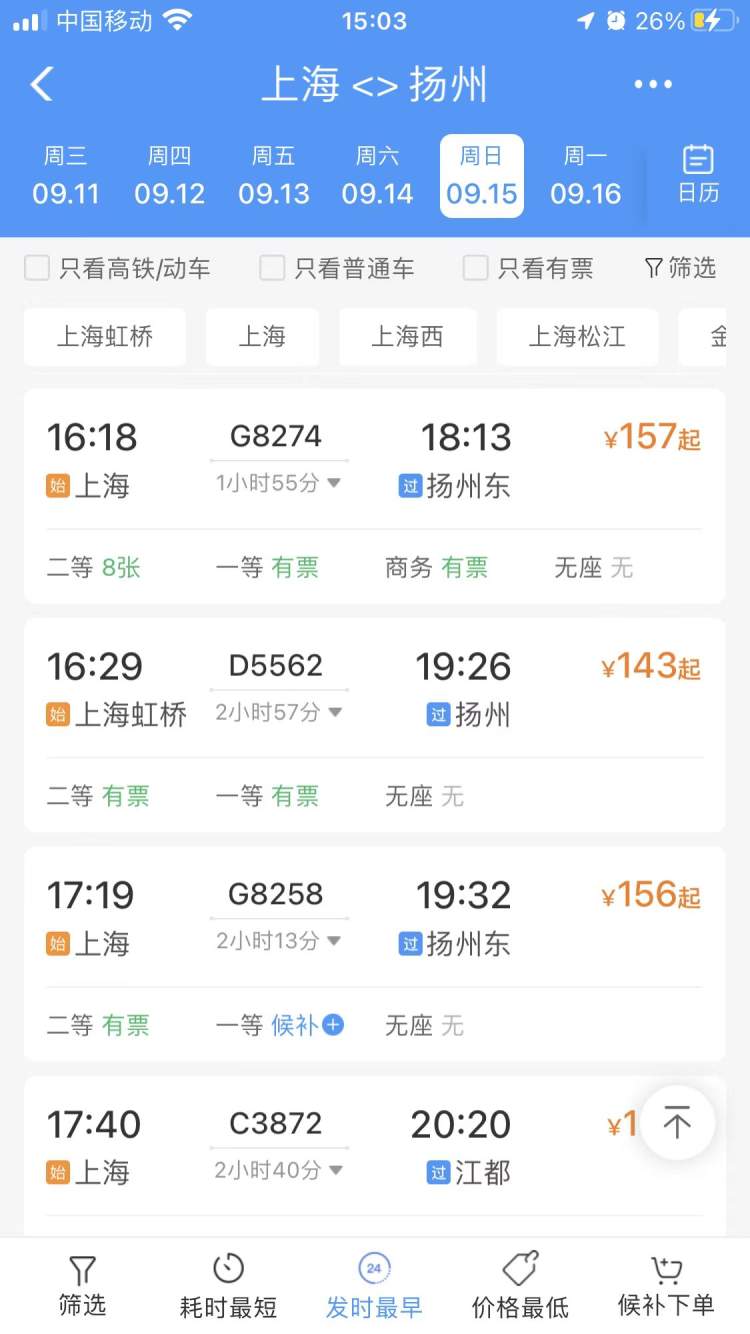The height and width of the screenshot is (1334, 750).
Task: Select date 周三 09.11
Action: coord(66,176)
